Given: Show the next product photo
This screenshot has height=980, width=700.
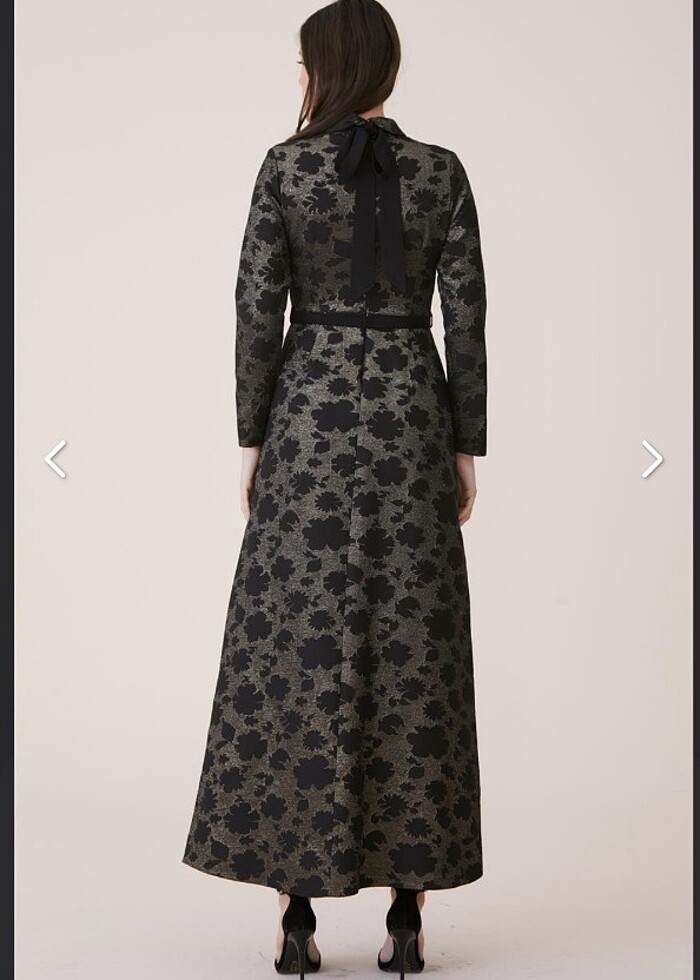Looking at the screenshot, I should point(652,459).
